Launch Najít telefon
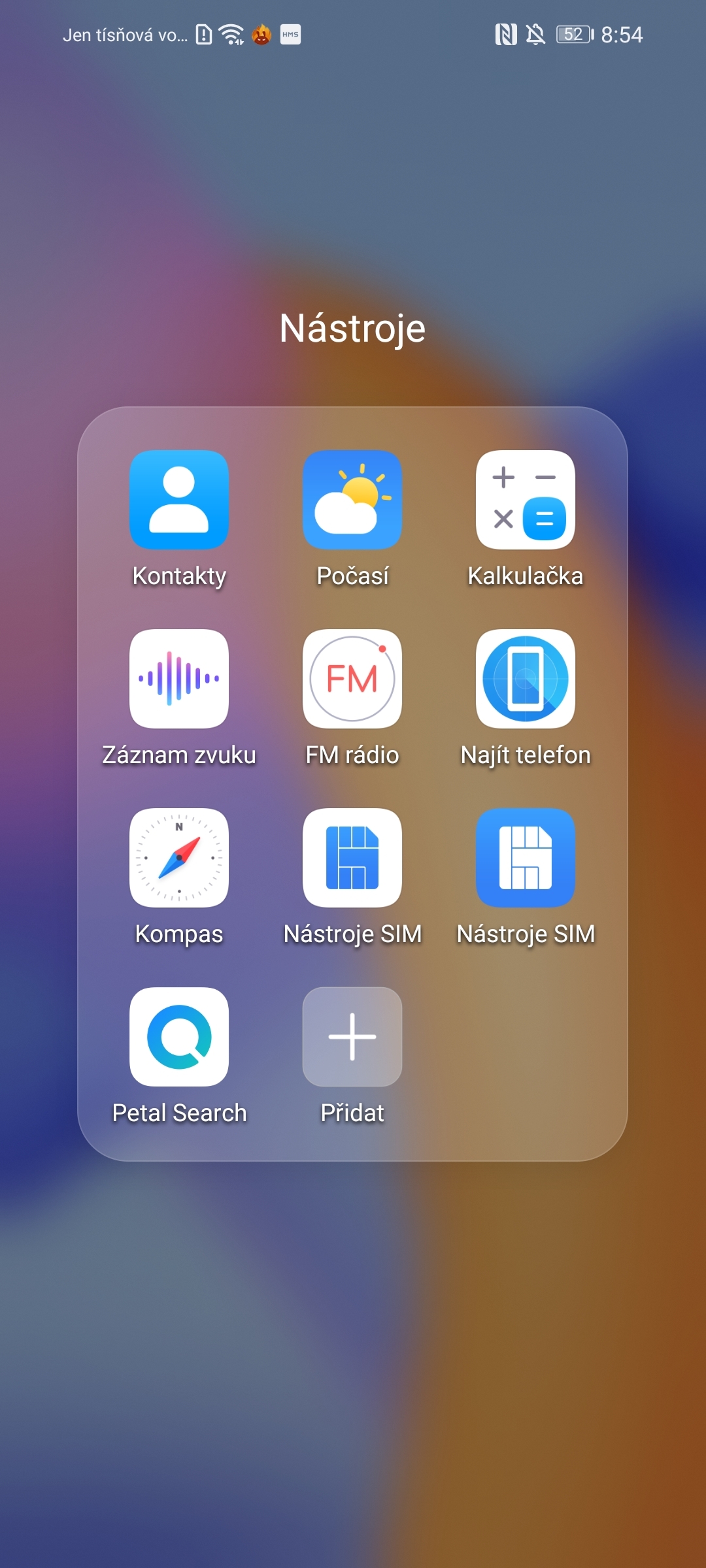The image size is (706, 1568). click(x=526, y=679)
